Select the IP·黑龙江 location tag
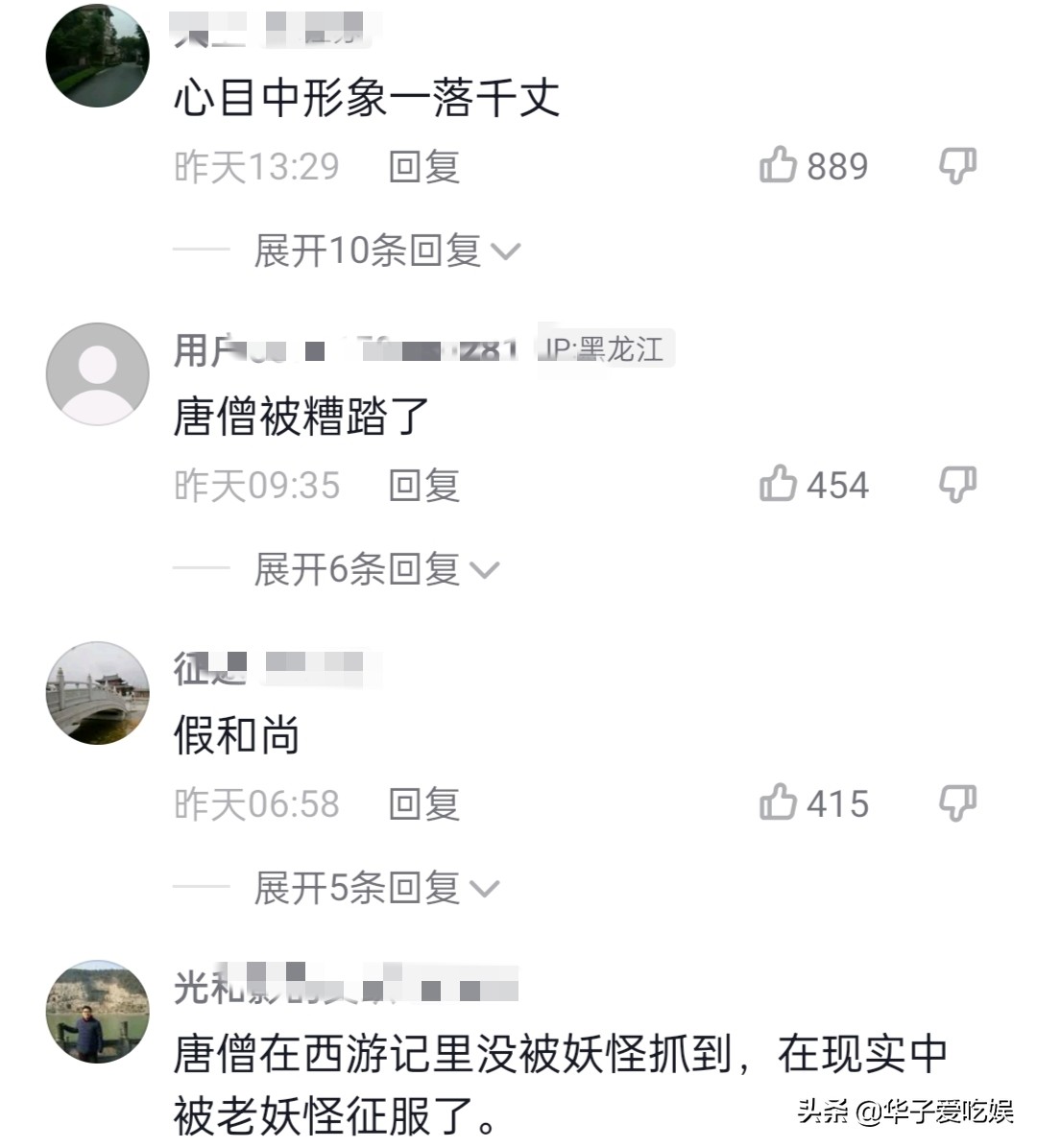Viewport: 1037px width, 1148px height. point(604,349)
